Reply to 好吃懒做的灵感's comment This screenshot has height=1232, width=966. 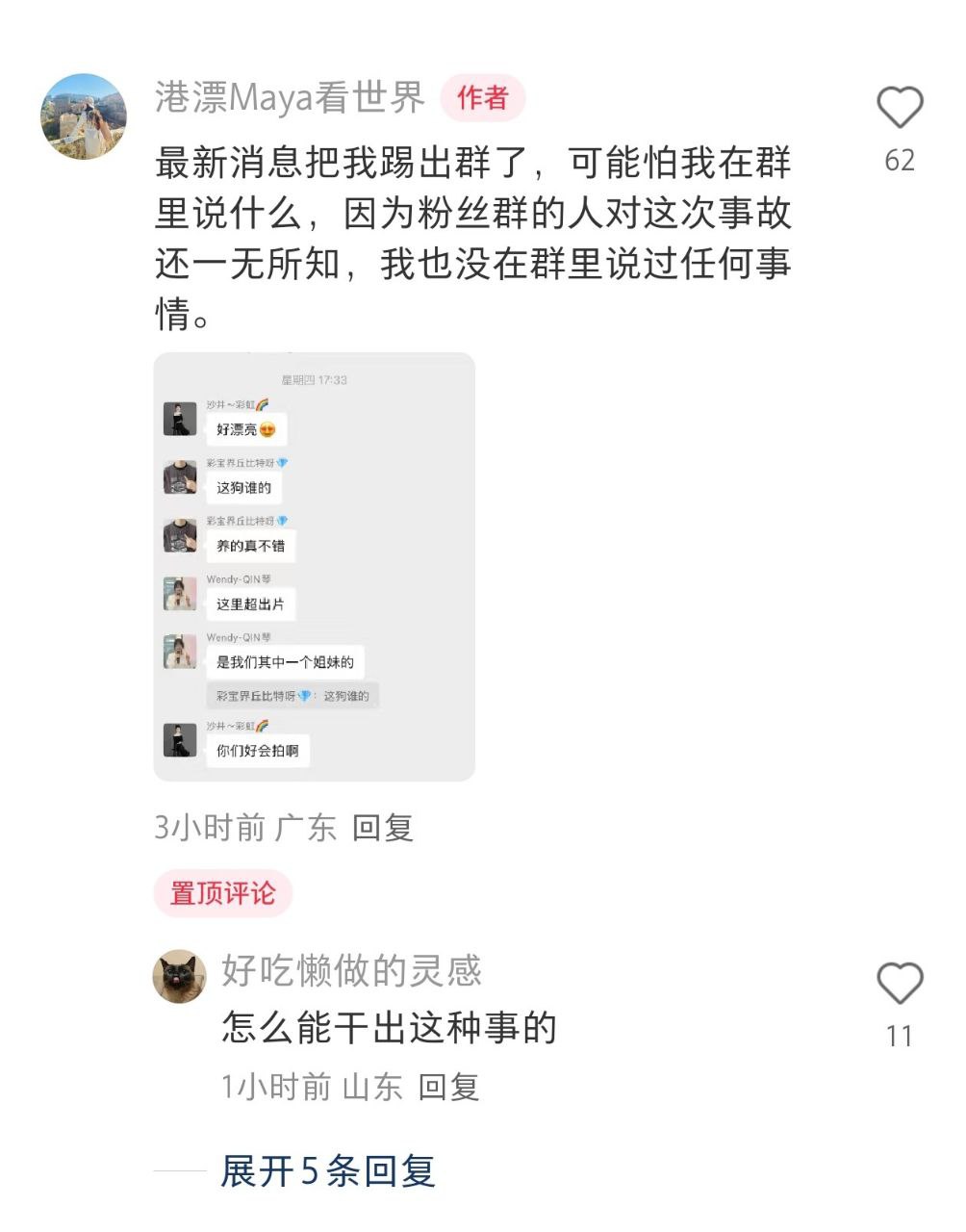448,1088
